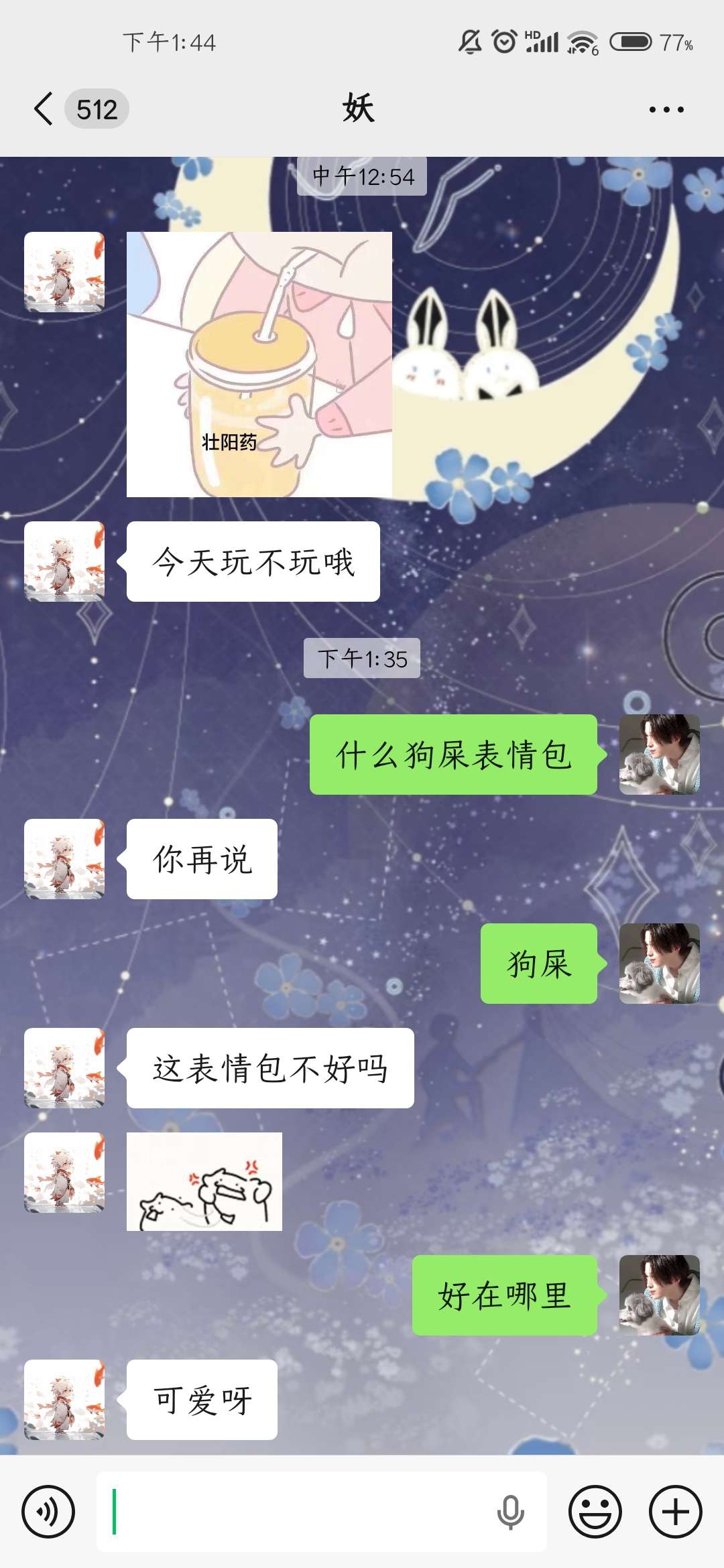
Task: Open the emoji sticker panel
Action: [x=595, y=1512]
